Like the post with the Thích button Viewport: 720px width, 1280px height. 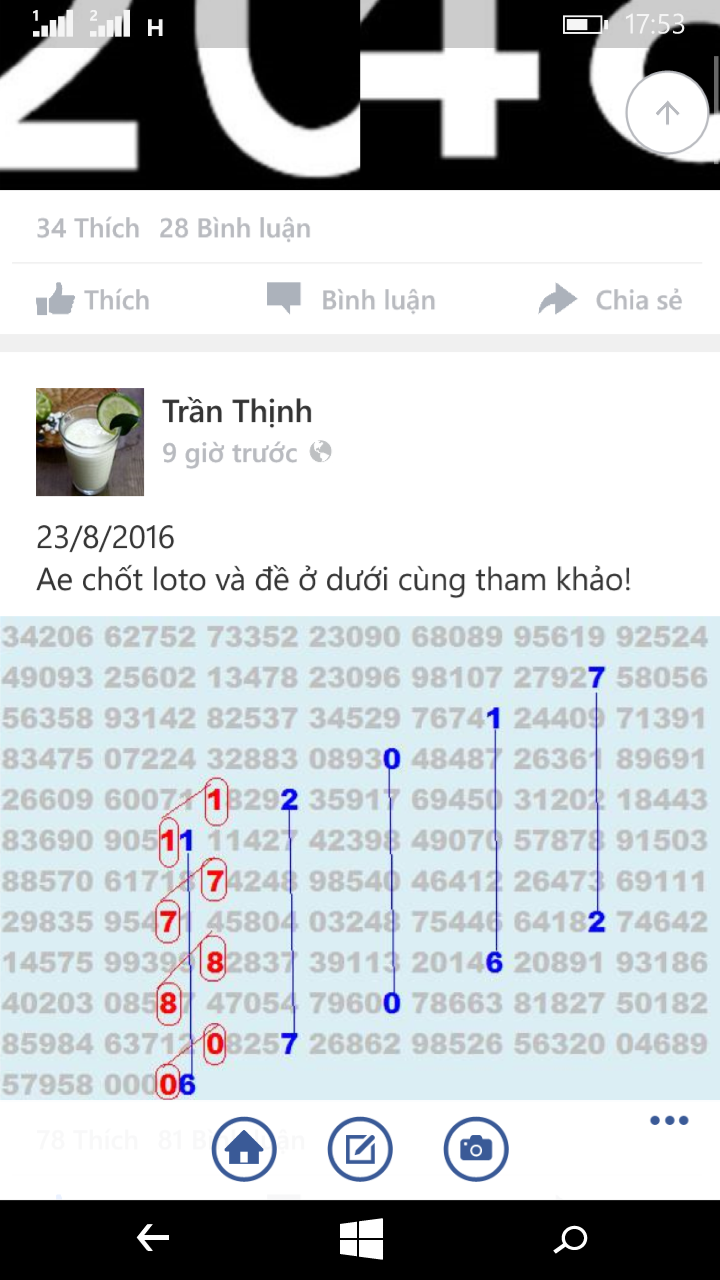pos(92,300)
